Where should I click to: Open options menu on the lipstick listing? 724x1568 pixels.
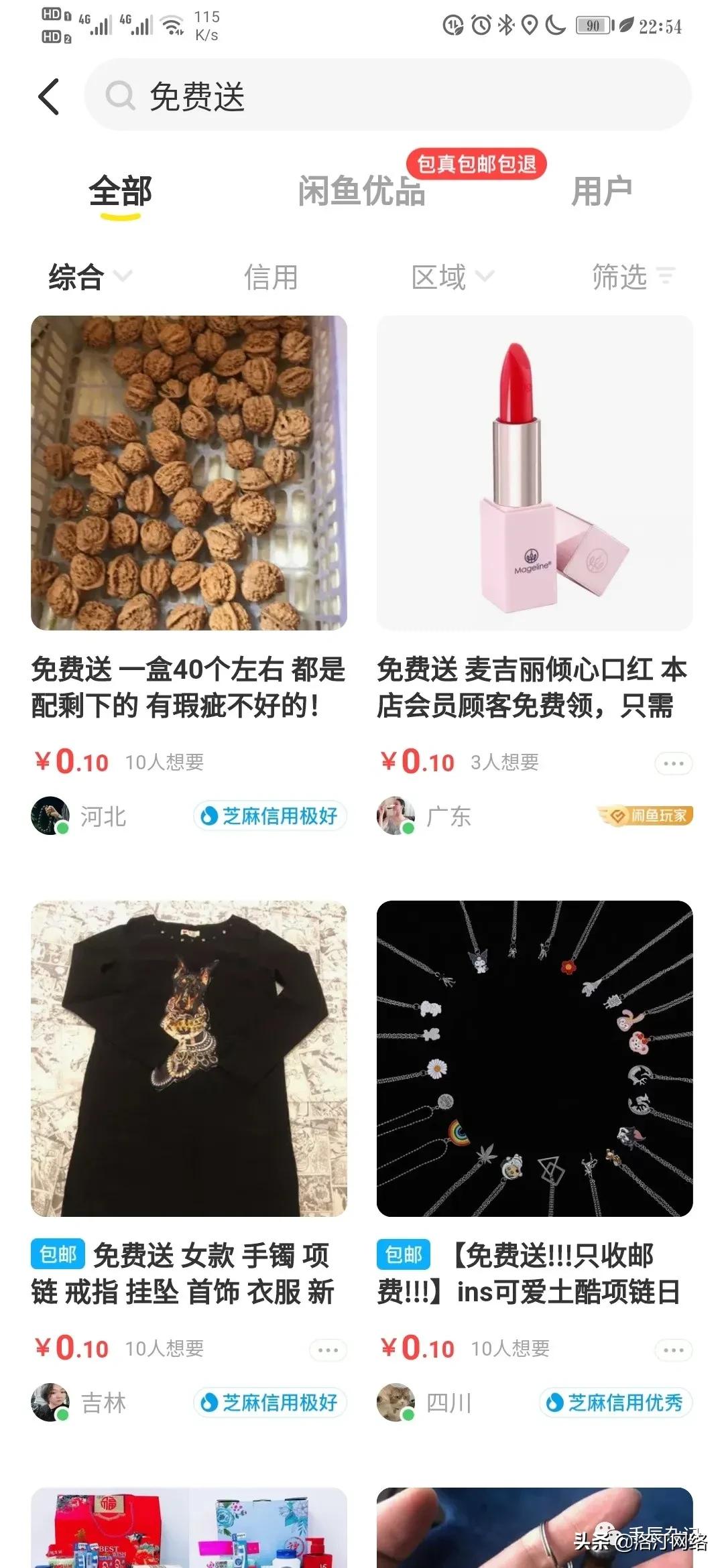[x=672, y=763]
